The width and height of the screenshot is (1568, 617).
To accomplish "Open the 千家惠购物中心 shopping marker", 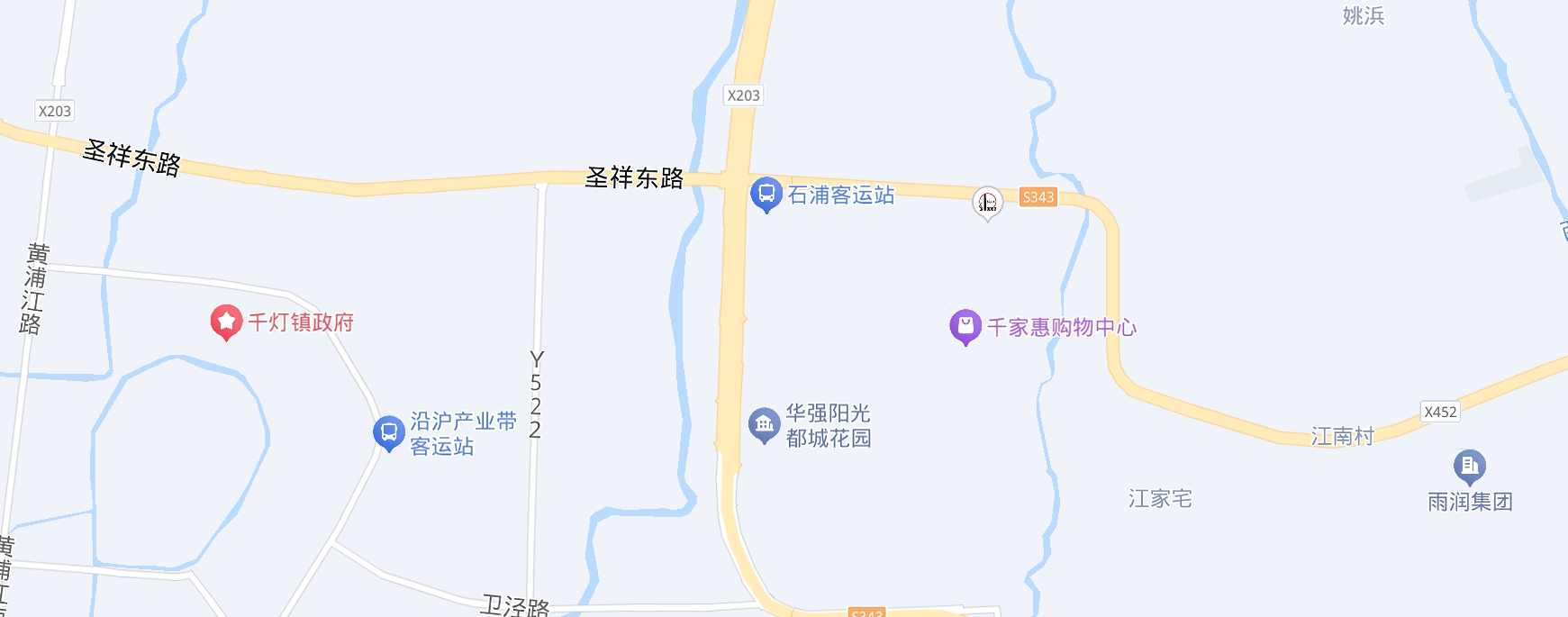I will [x=965, y=326].
